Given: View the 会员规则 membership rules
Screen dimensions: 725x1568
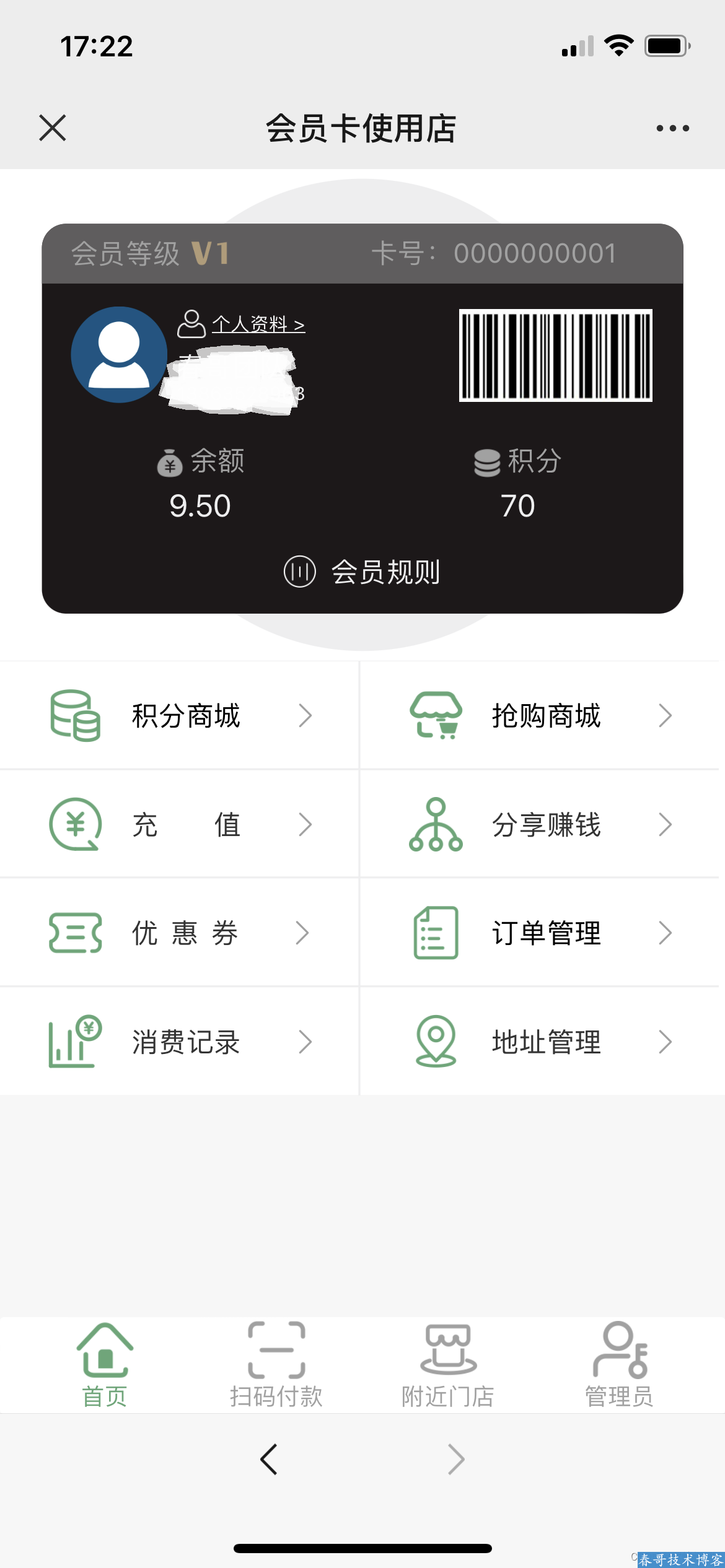Looking at the screenshot, I should coord(362,572).
